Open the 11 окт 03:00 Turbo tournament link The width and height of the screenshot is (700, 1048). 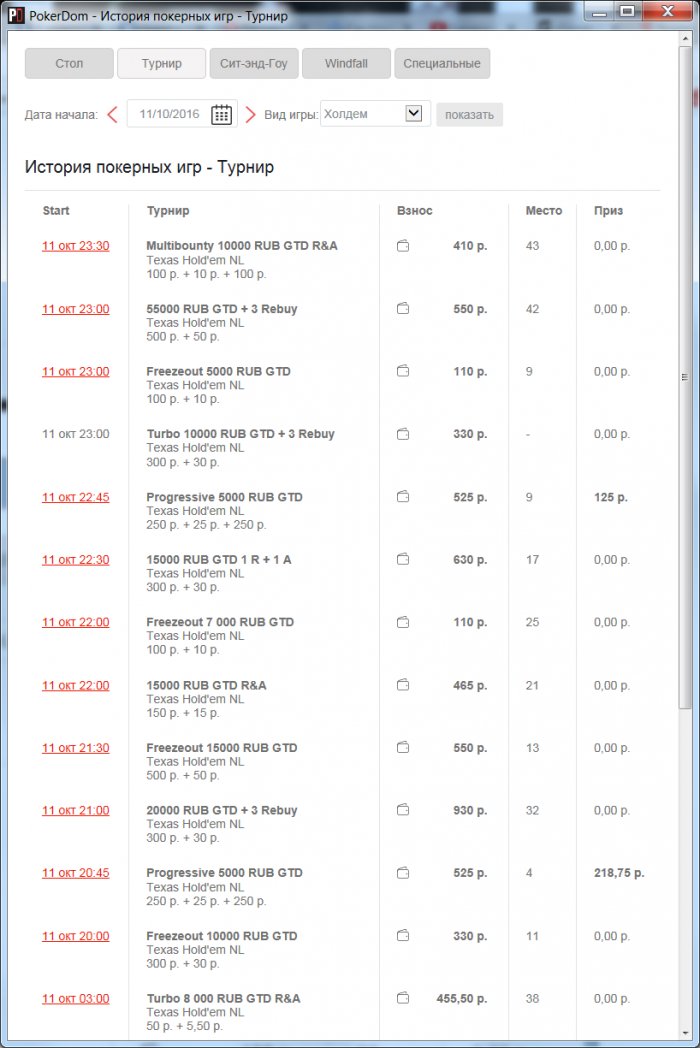pos(76,999)
